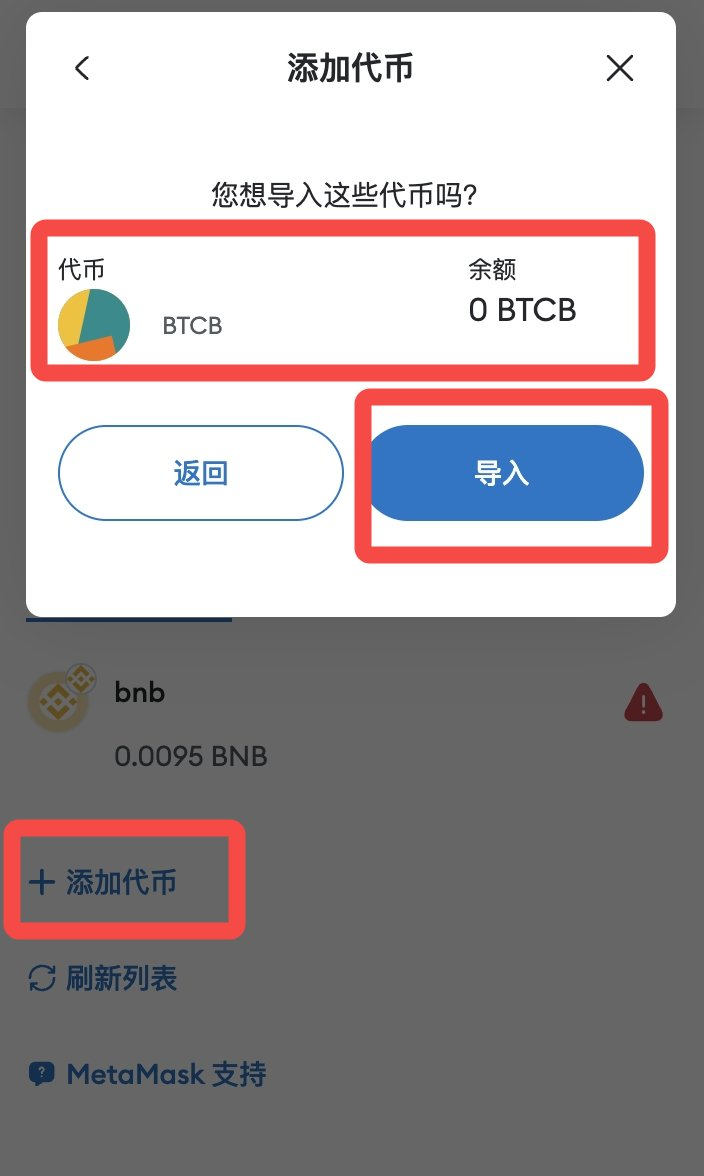Tap the + 添加代币 link

pos(103,882)
